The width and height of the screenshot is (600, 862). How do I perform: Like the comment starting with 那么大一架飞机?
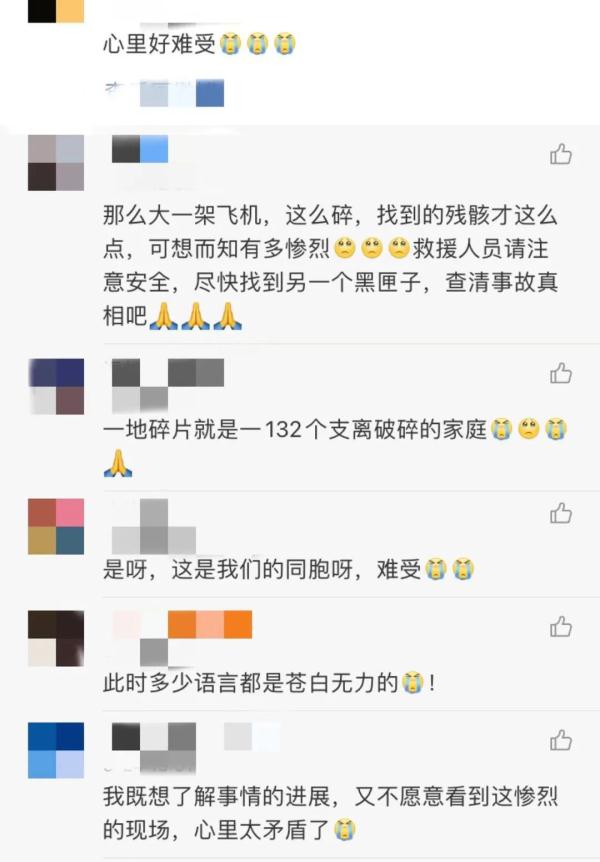(x=560, y=154)
